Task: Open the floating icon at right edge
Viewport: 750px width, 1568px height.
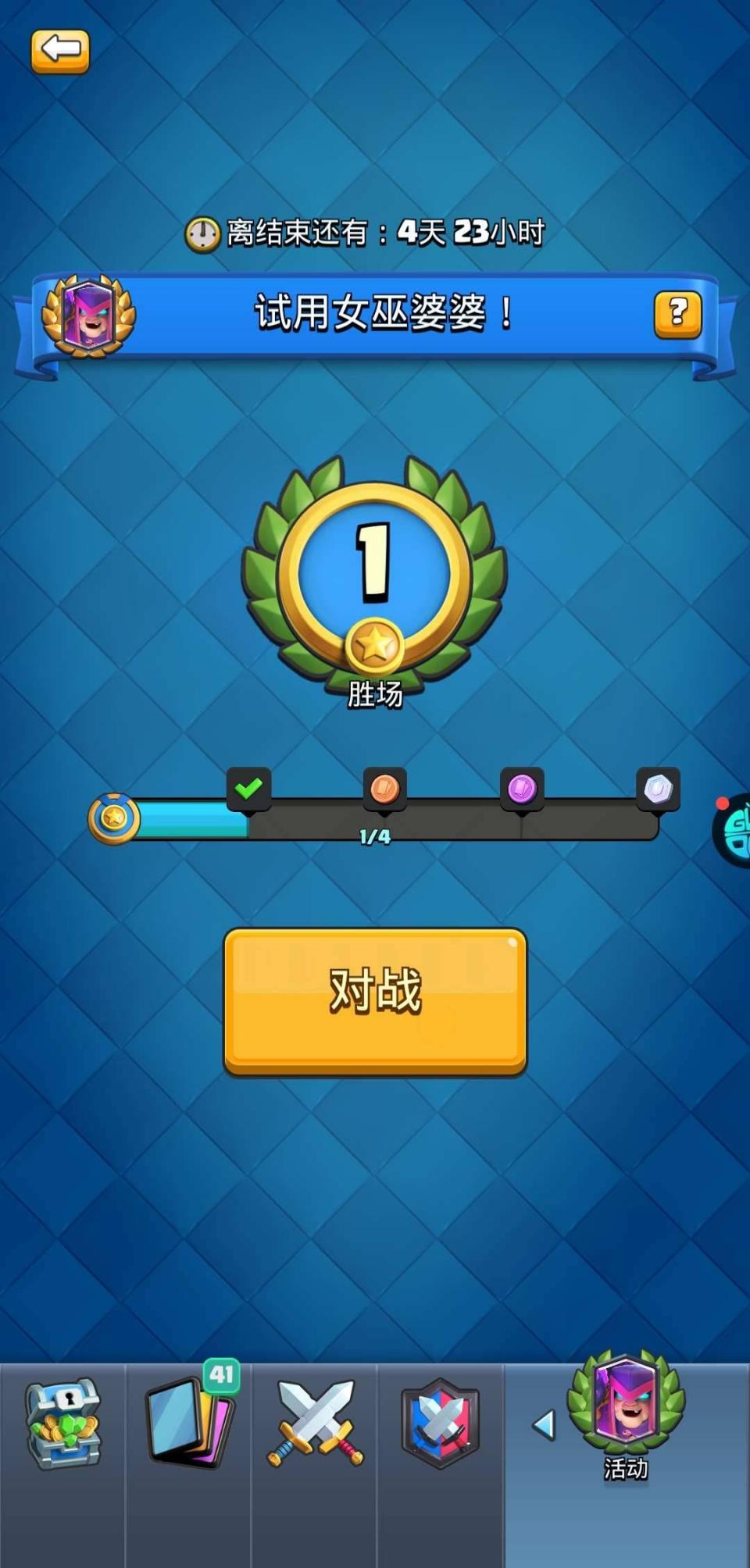Action: [734, 829]
